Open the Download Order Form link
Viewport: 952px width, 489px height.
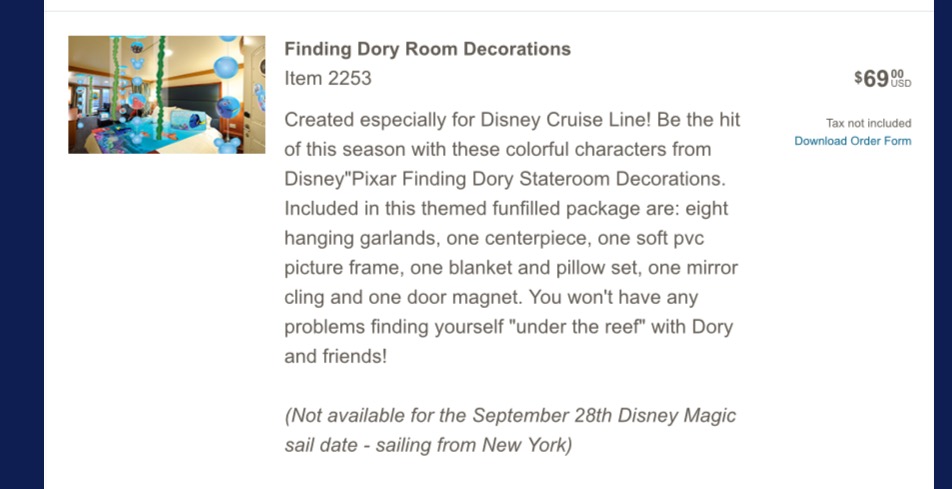click(852, 141)
